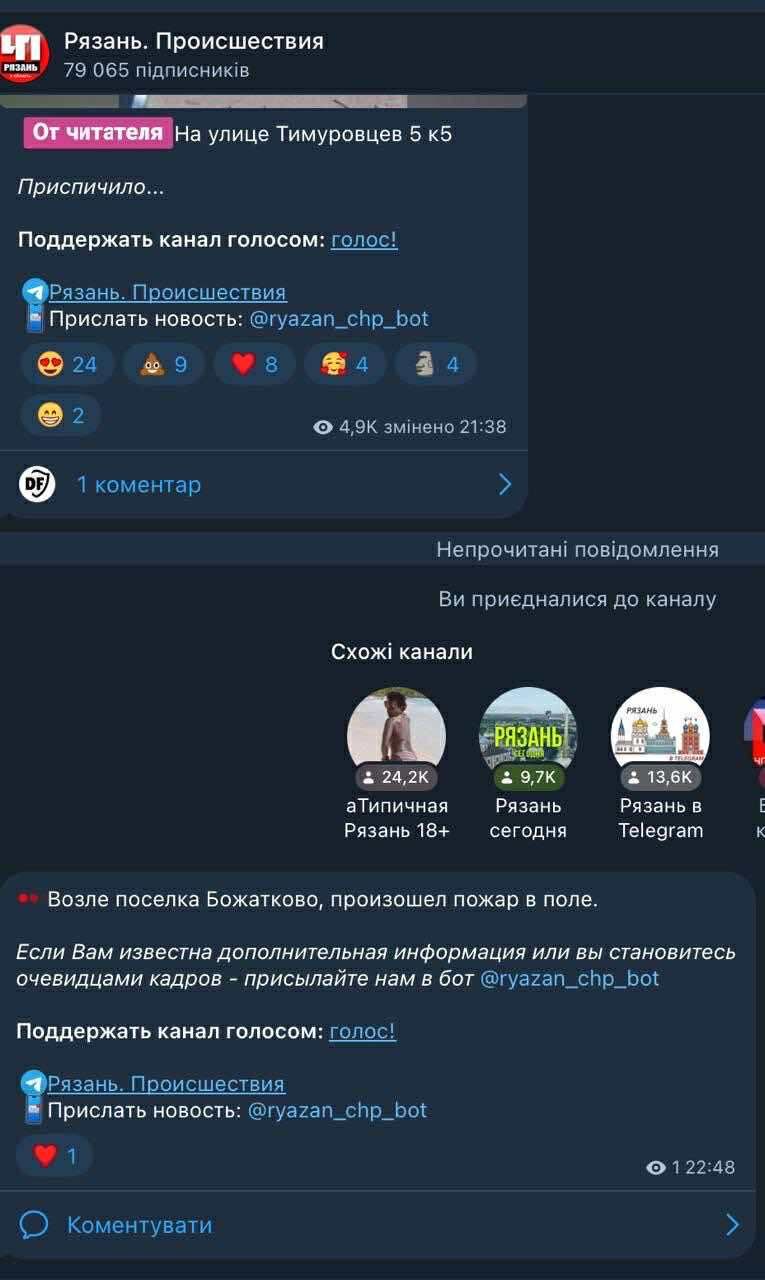Tap the red heart reaction with 8
765x1280 pixels.
click(254, 364)
